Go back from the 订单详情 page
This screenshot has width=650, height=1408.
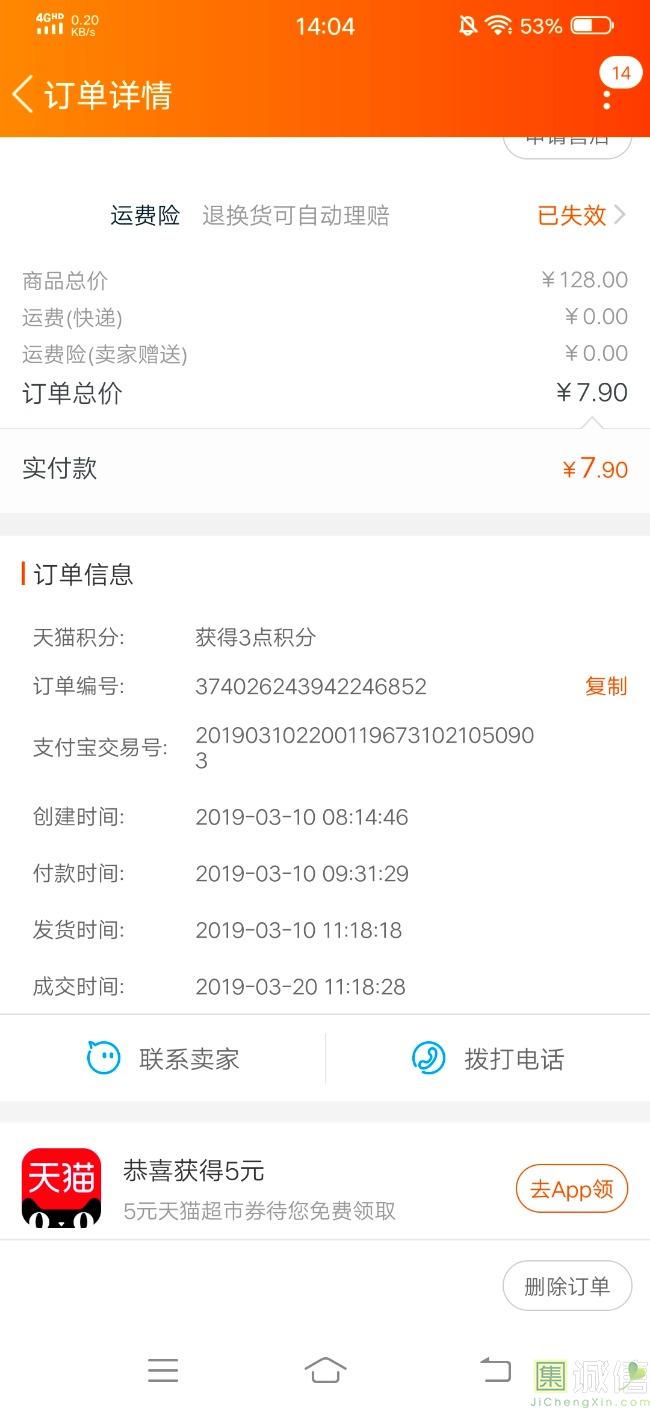pos(24,95)
